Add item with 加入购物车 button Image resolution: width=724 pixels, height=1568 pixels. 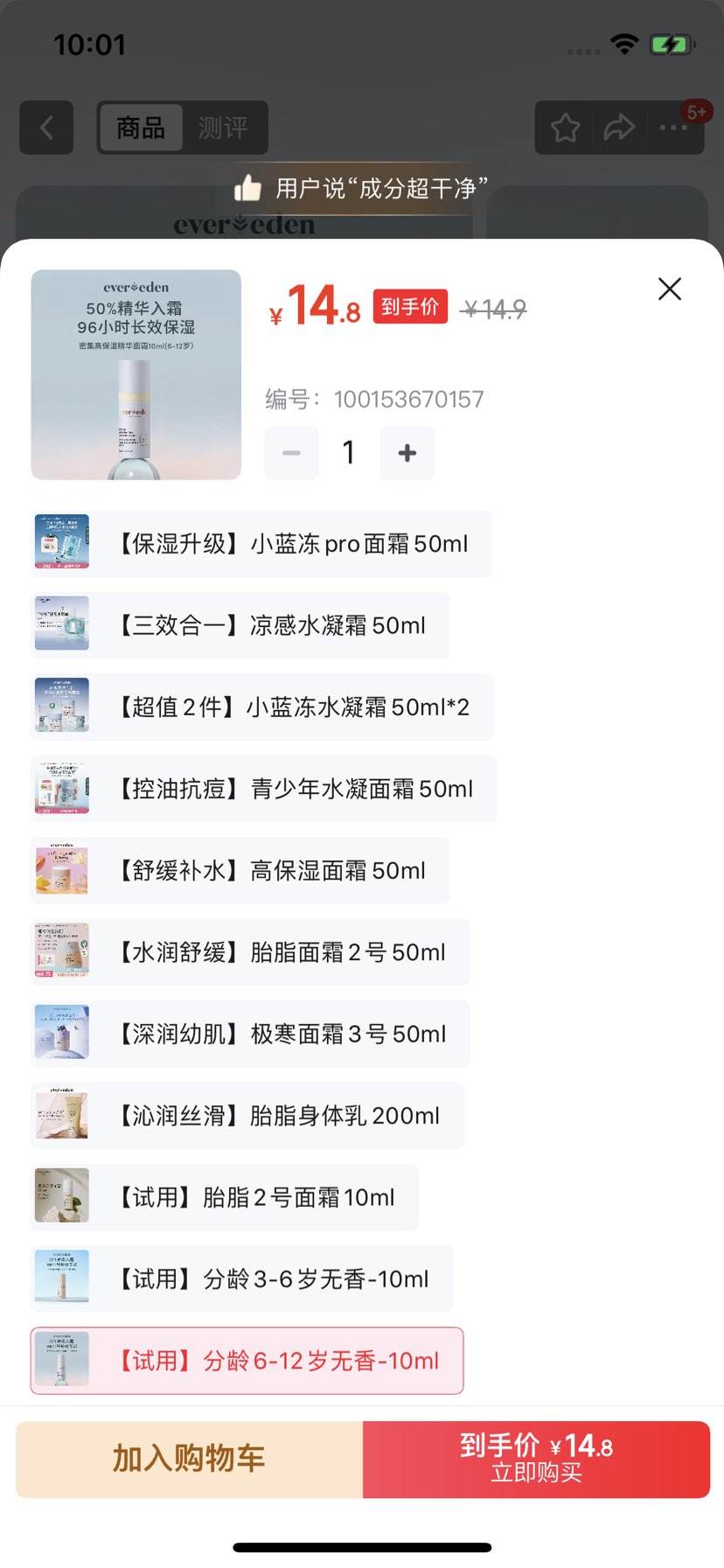click(x=189, y=1459)
